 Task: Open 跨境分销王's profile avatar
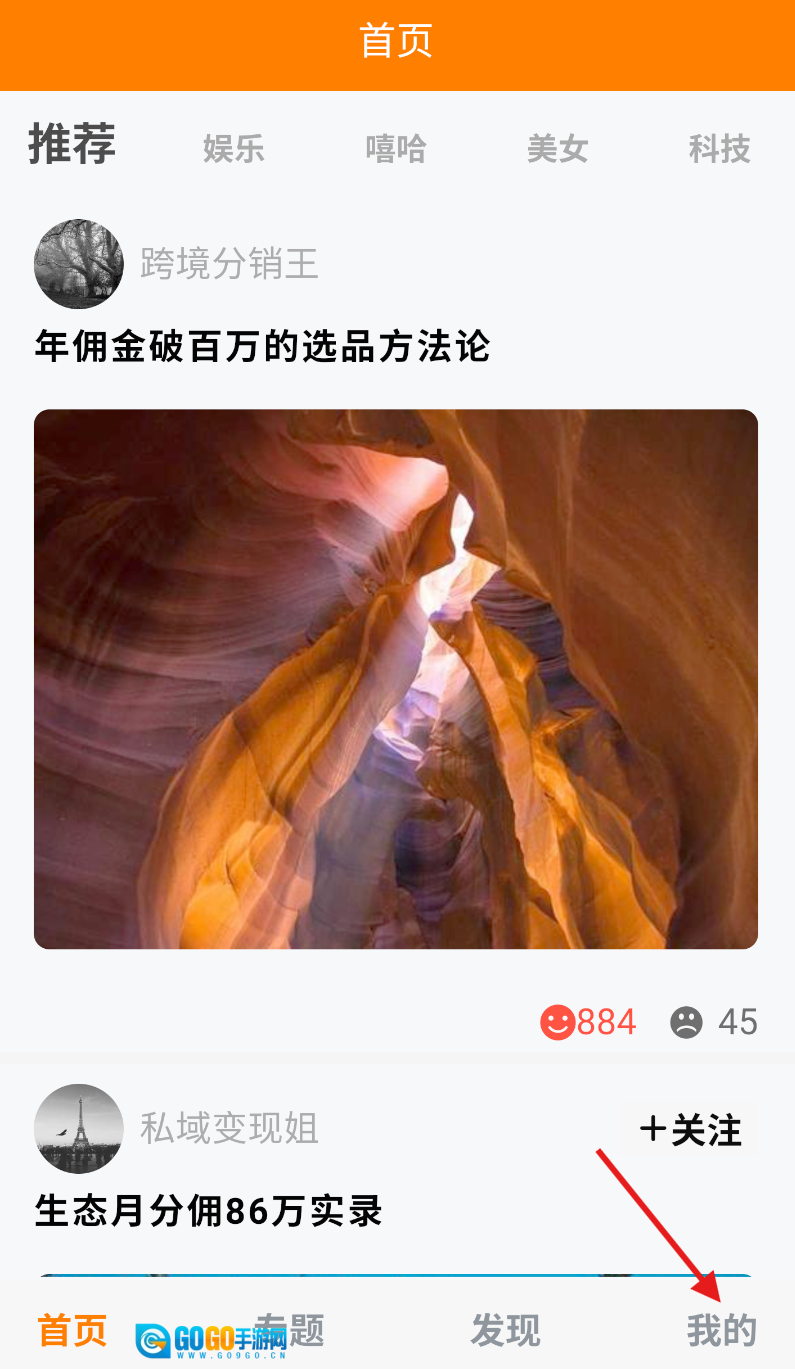tap(79, 264)
